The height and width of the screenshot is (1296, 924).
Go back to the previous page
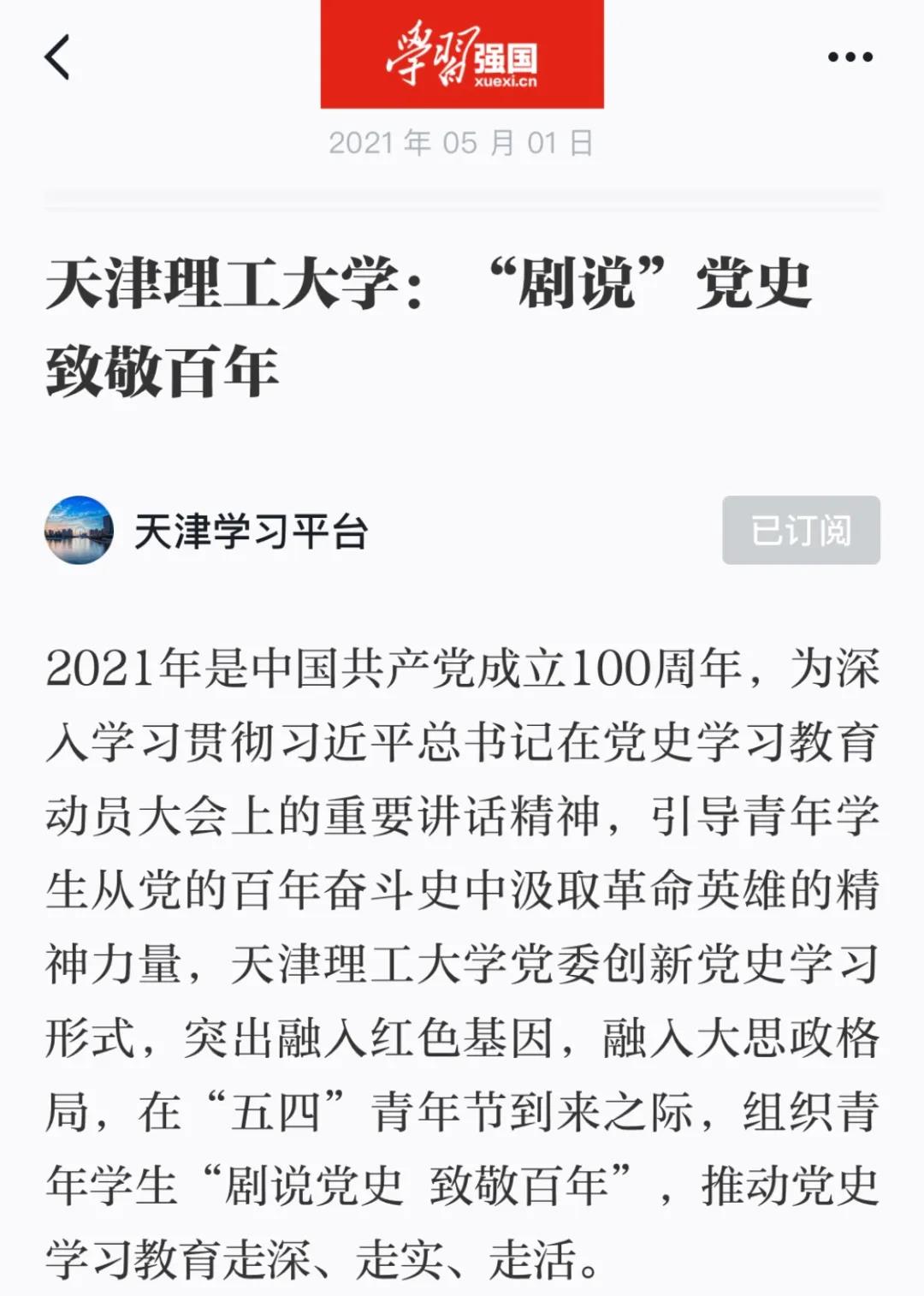click(x=57, y=57)
